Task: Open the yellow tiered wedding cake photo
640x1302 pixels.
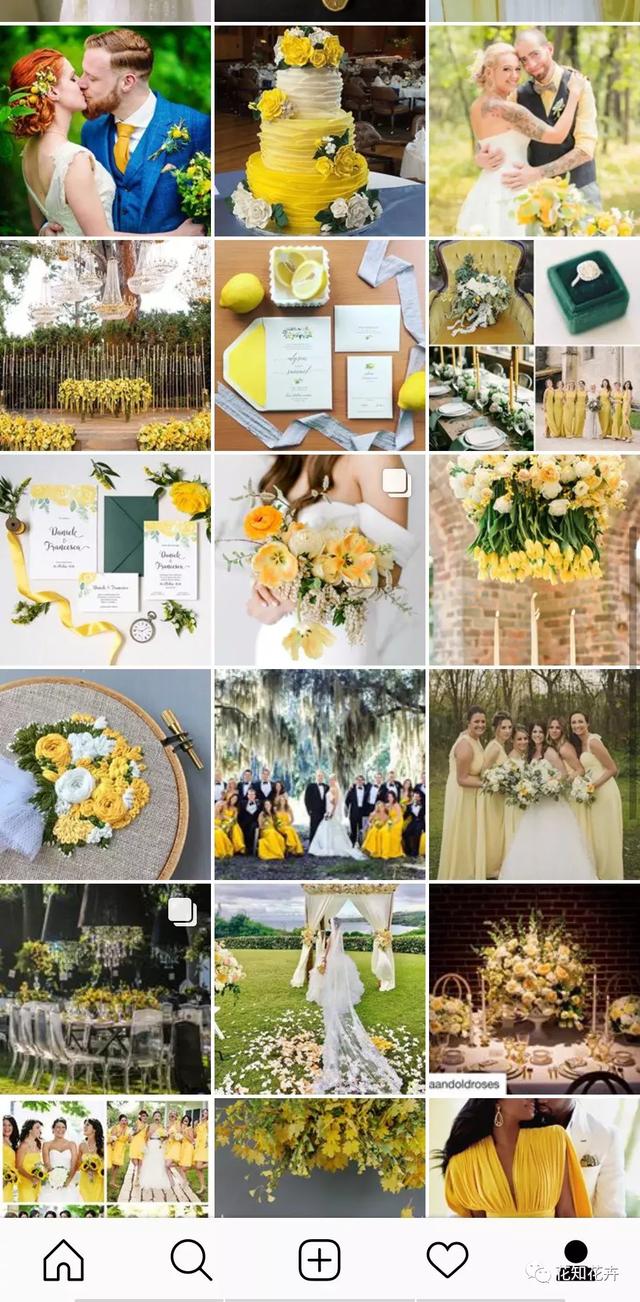Action: (320, 130)
